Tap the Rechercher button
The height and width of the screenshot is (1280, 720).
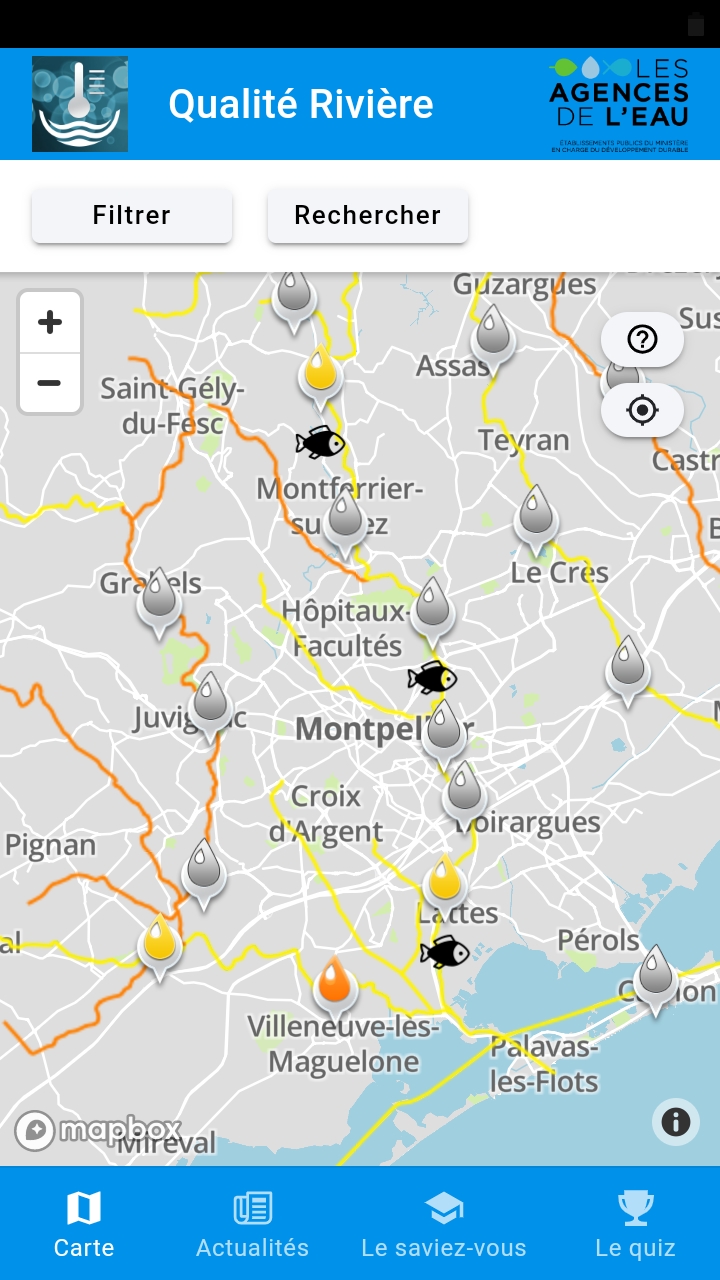[x=367, y=216]
